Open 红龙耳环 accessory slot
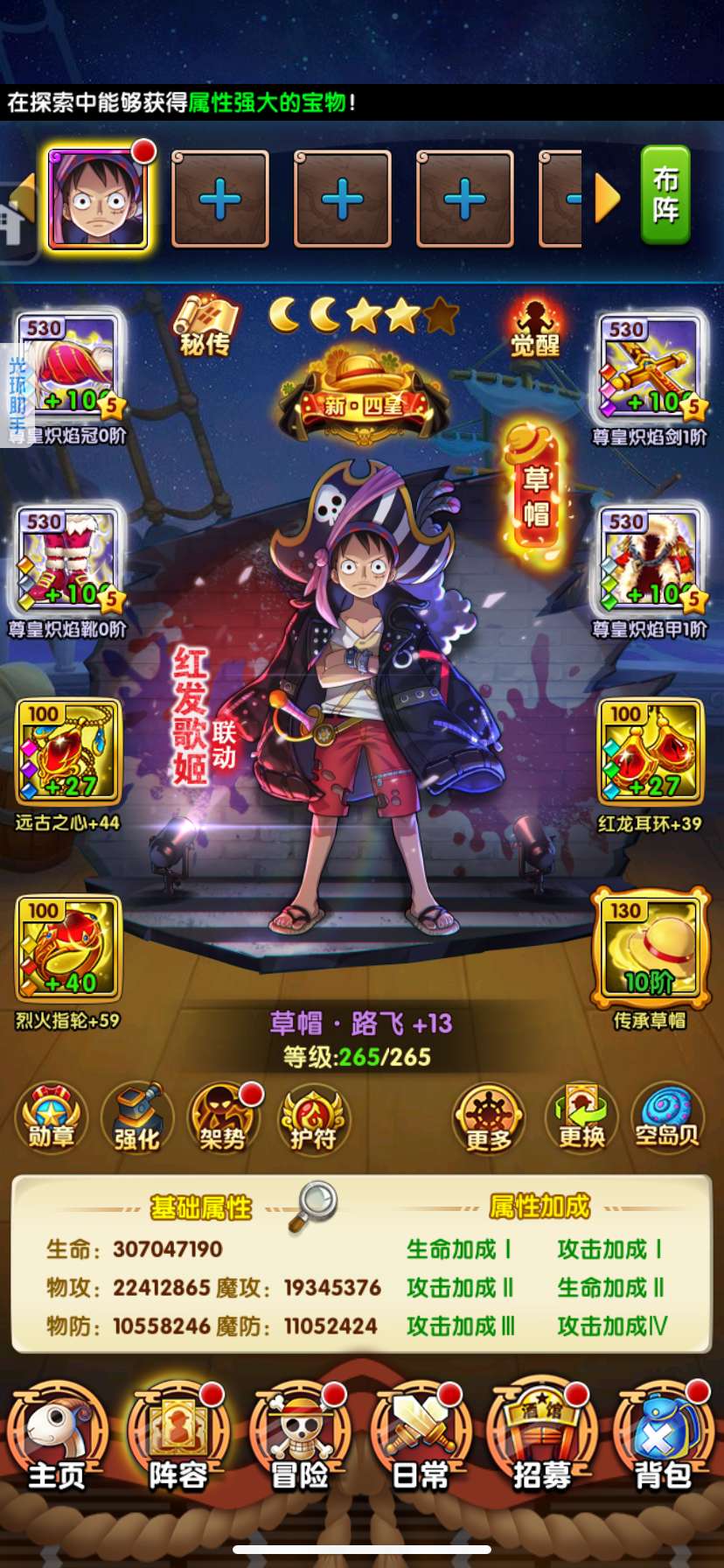 (651, 752)
